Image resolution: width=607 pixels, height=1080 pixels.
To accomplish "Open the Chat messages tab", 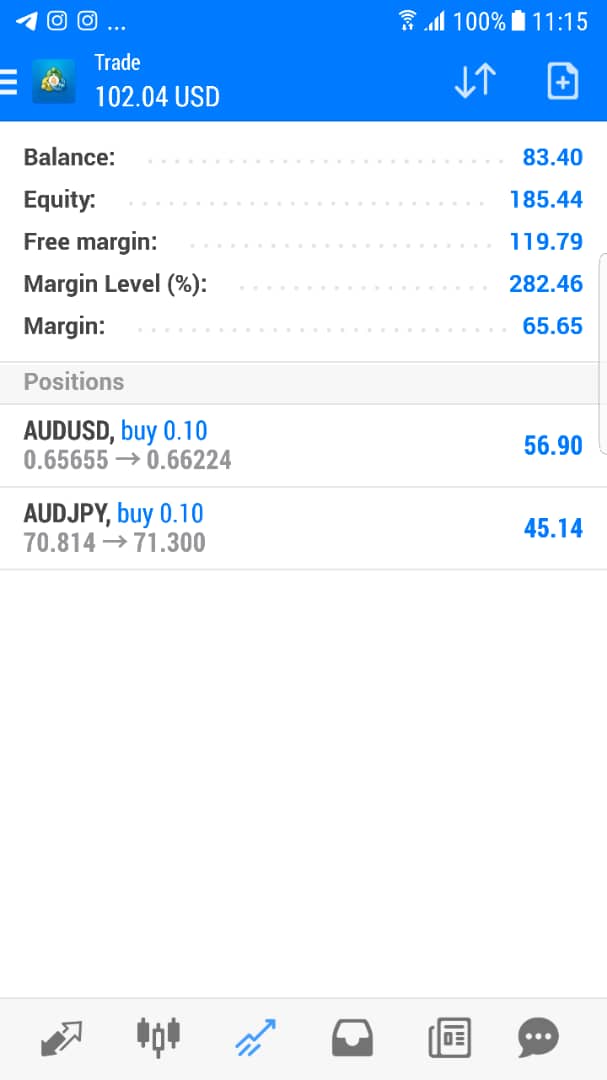I will pyautogui.click(x=539, y=1038).
